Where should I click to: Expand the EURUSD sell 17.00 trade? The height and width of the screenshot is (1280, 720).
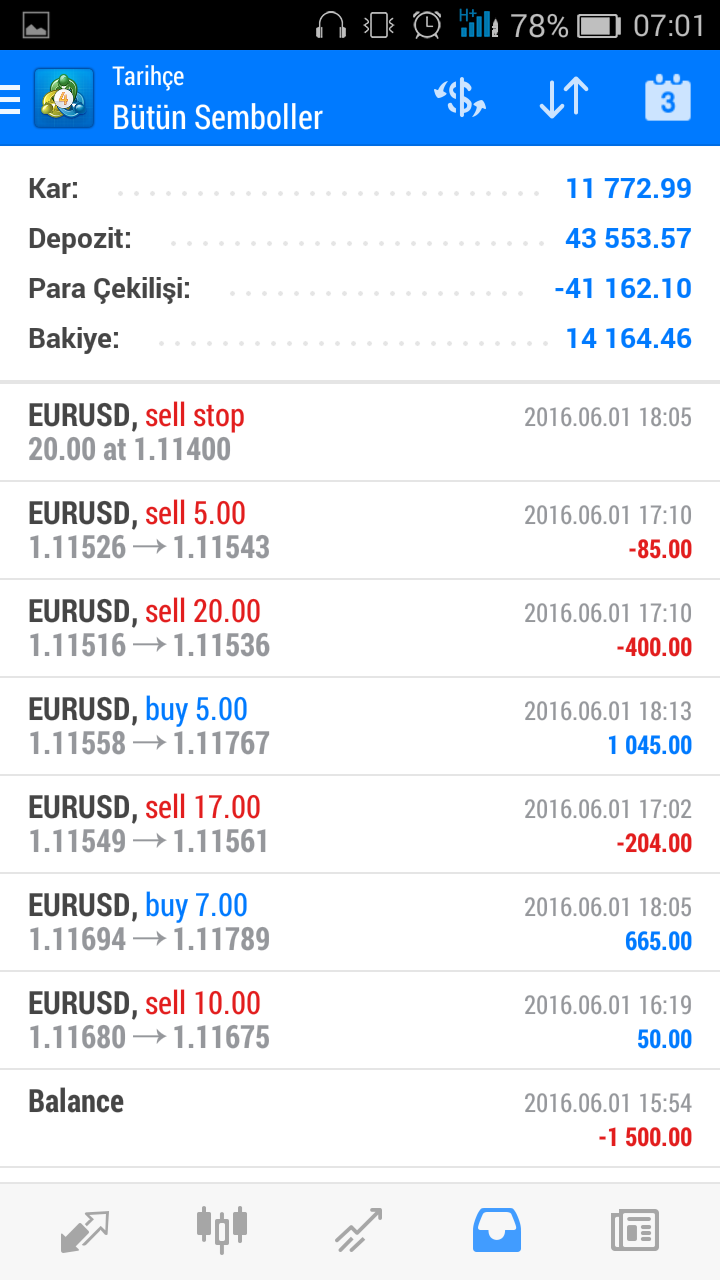(x=360, y=824)
